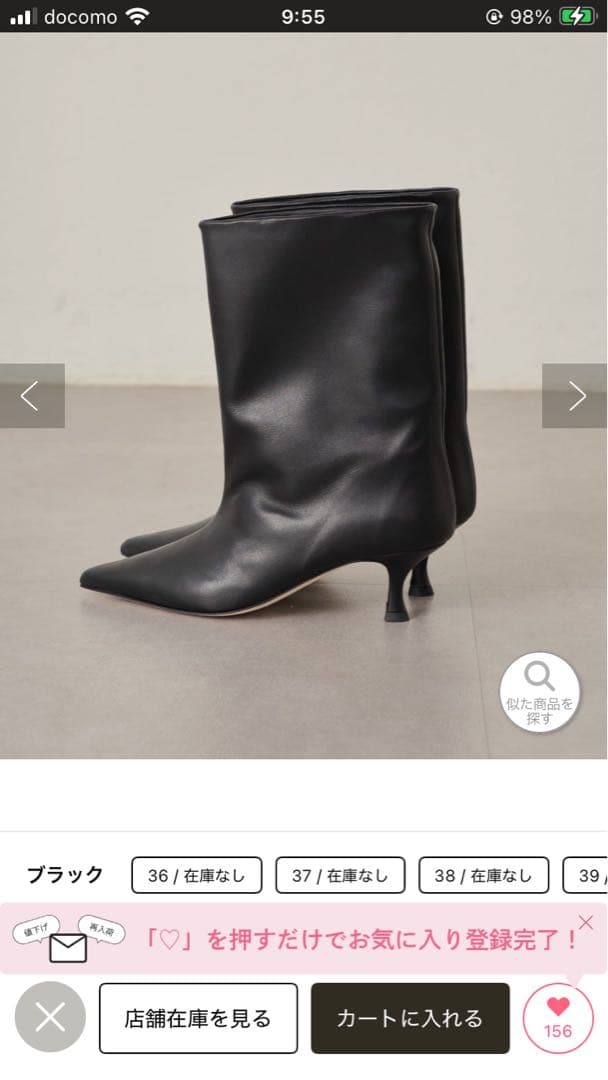The height and width of the screenshot is (1080, 608).
Task: Tap 店舗在庫を見る to check store stock
Action: point(198,1018)
